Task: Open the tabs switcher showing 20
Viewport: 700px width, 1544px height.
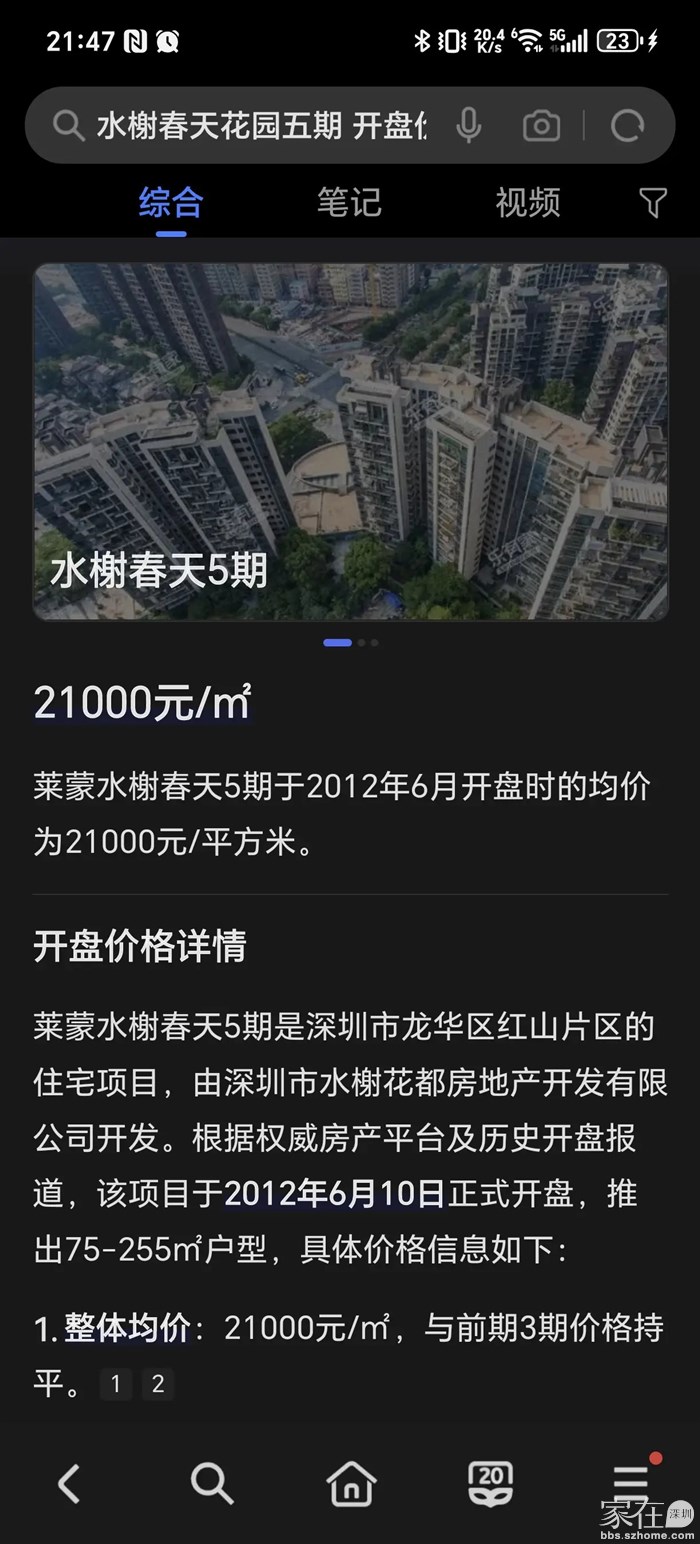Action: (x=491, y=1484)
